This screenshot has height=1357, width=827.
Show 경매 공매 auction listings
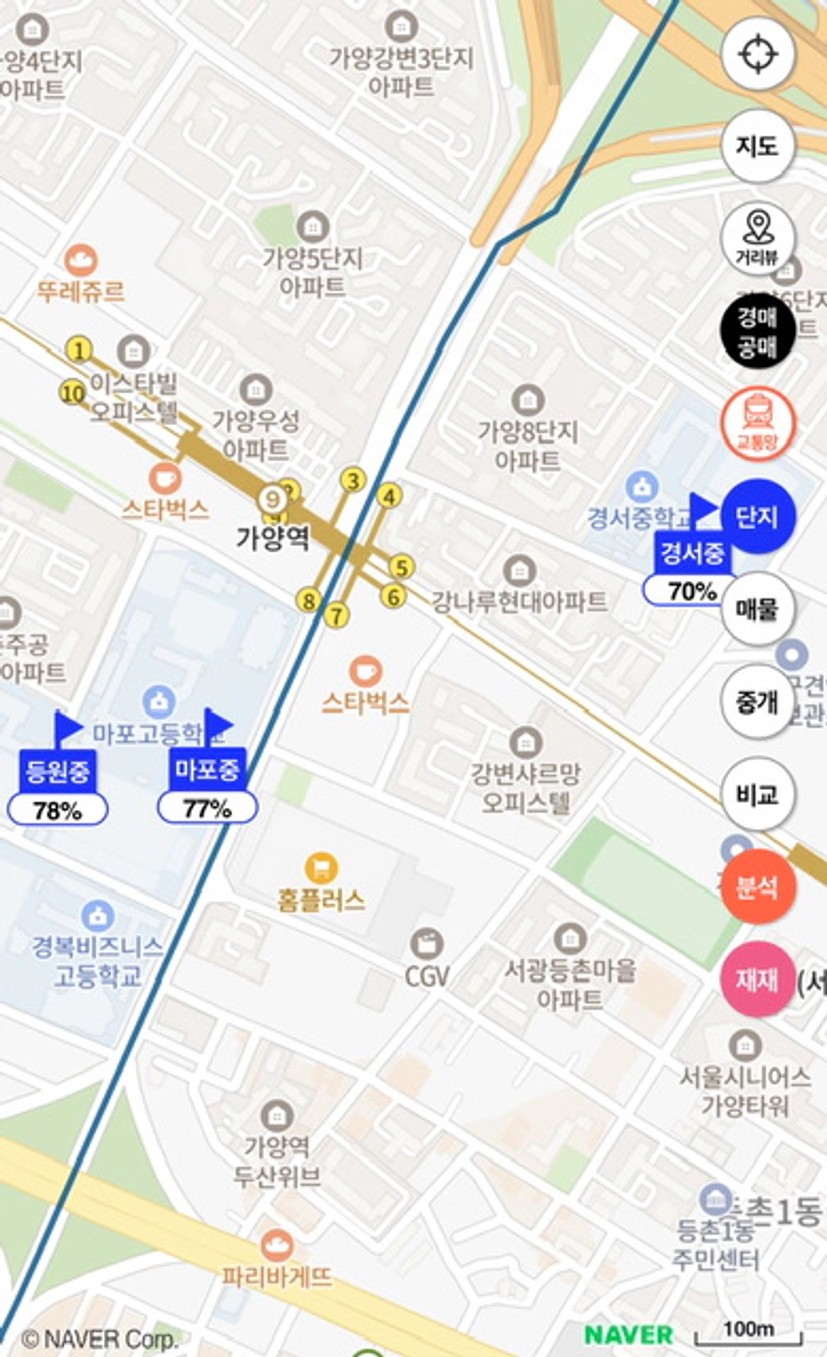758,332
